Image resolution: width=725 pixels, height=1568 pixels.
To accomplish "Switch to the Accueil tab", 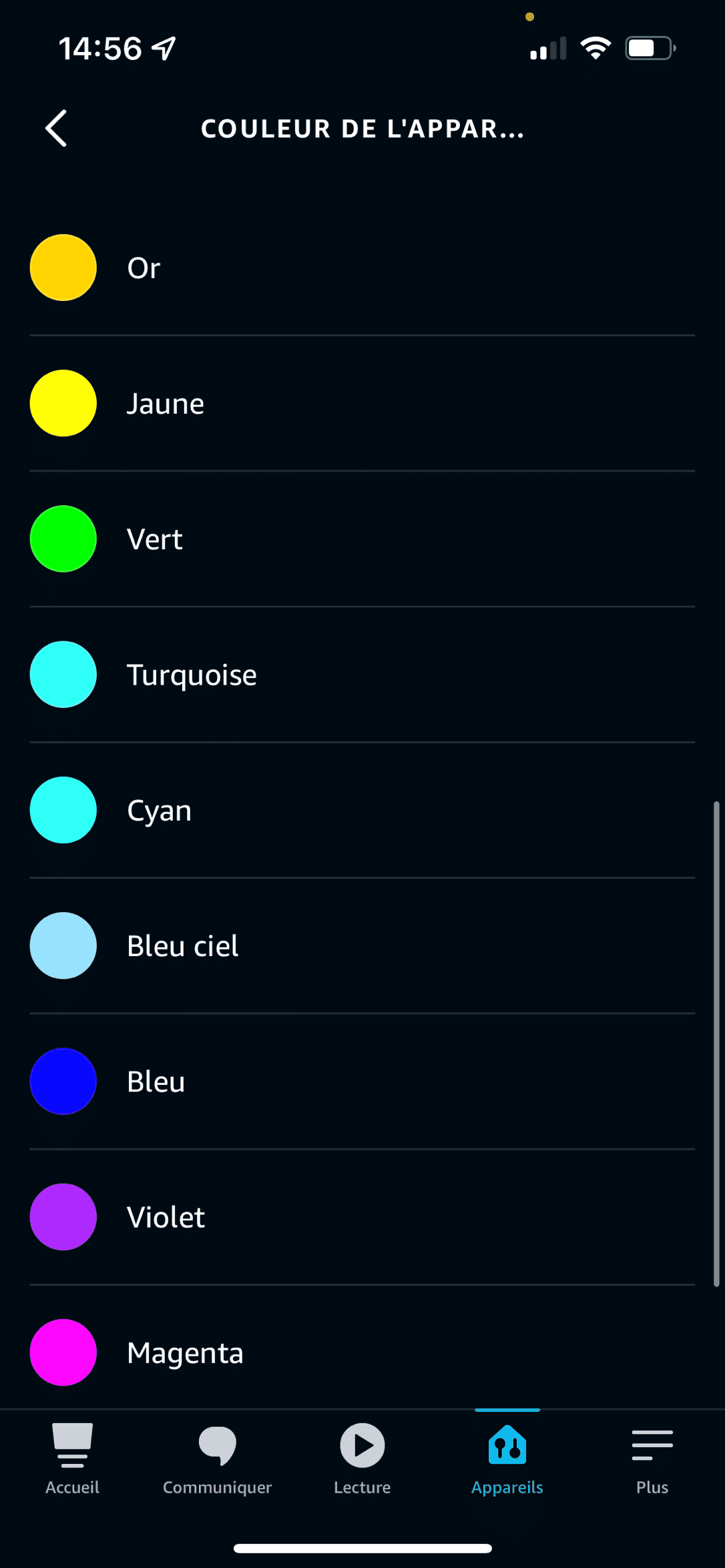I will 72,1459.
